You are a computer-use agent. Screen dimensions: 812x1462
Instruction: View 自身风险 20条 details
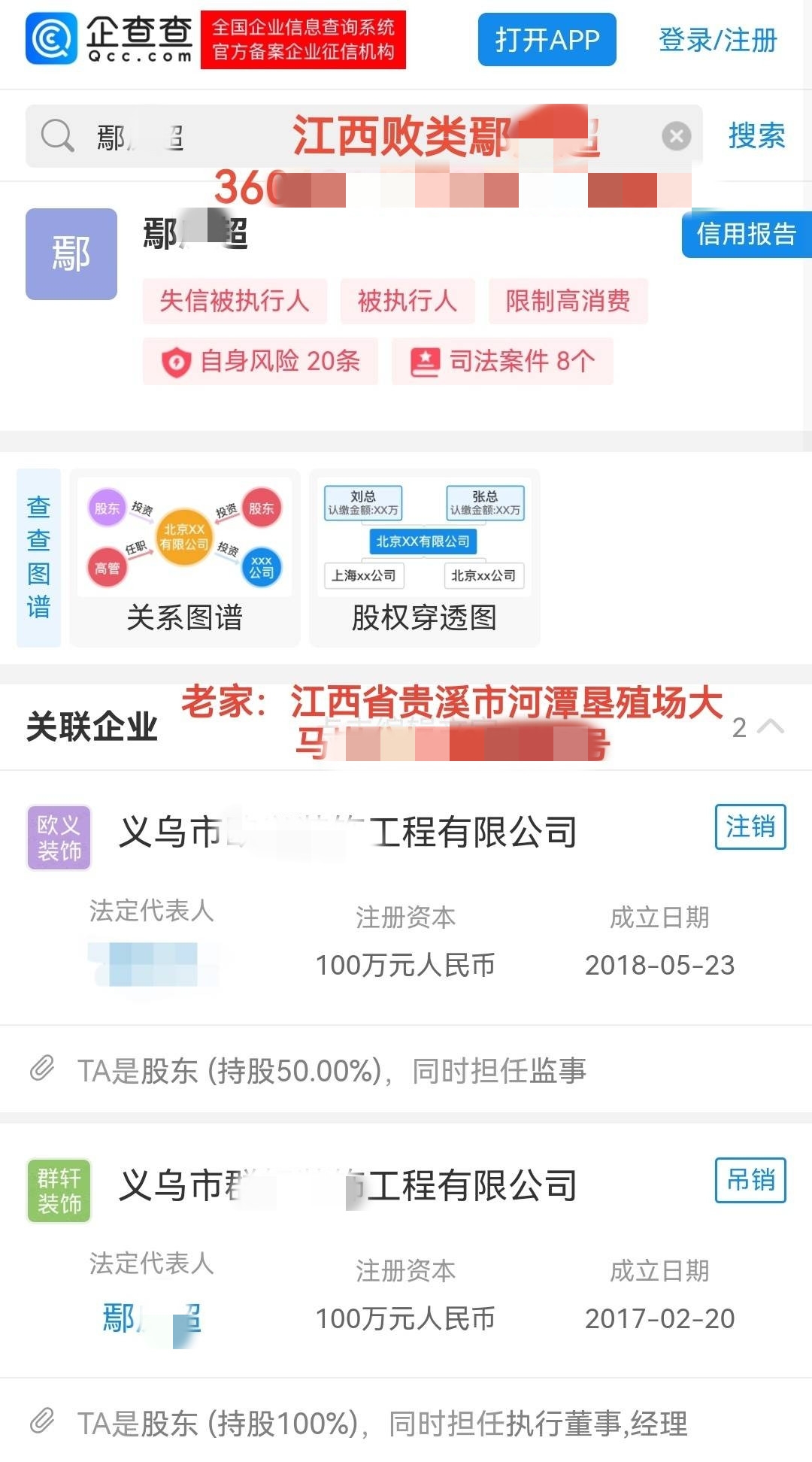tap(260, 361)
